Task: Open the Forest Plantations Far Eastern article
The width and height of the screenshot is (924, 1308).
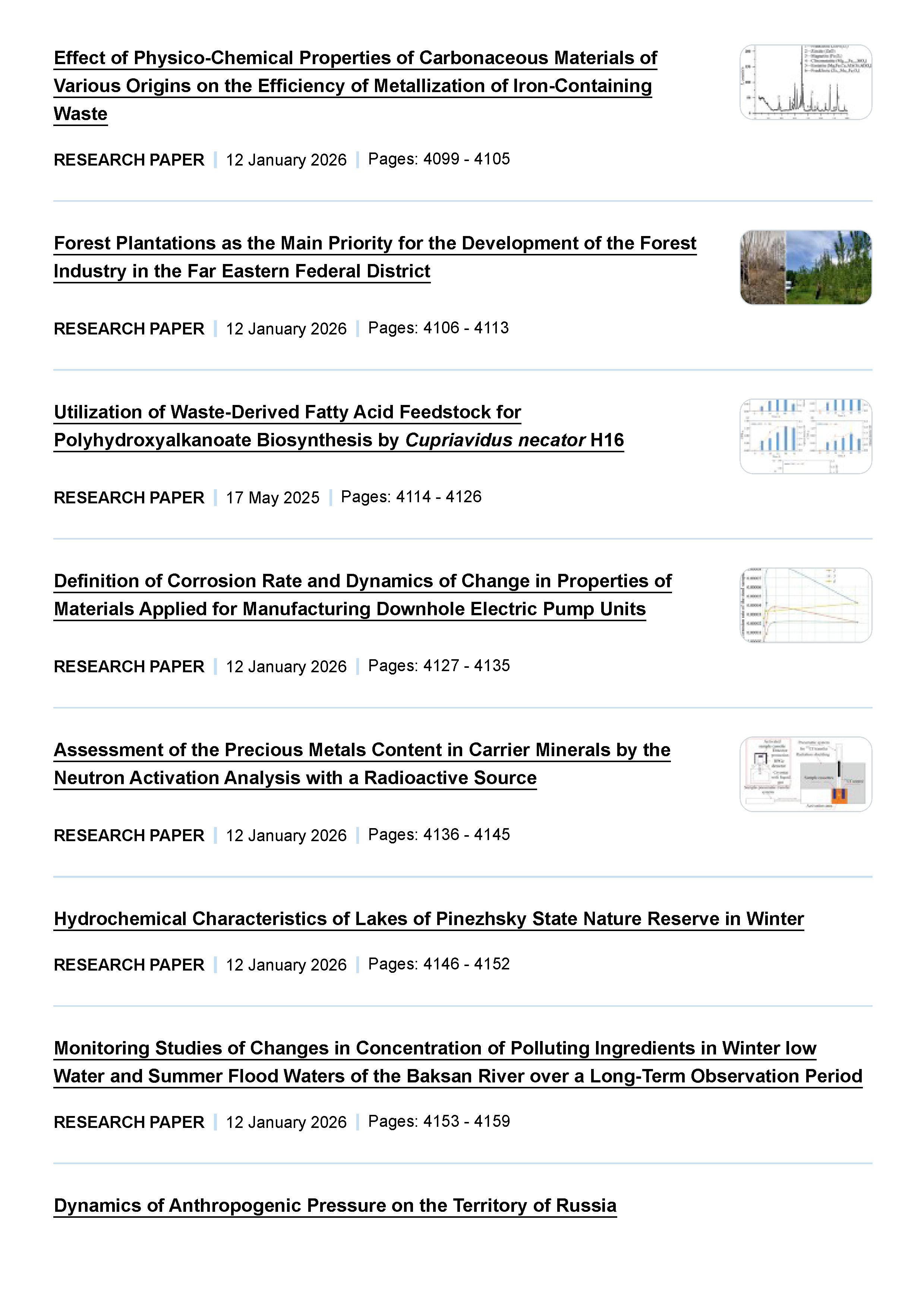Action: click(x=375, y=243)
